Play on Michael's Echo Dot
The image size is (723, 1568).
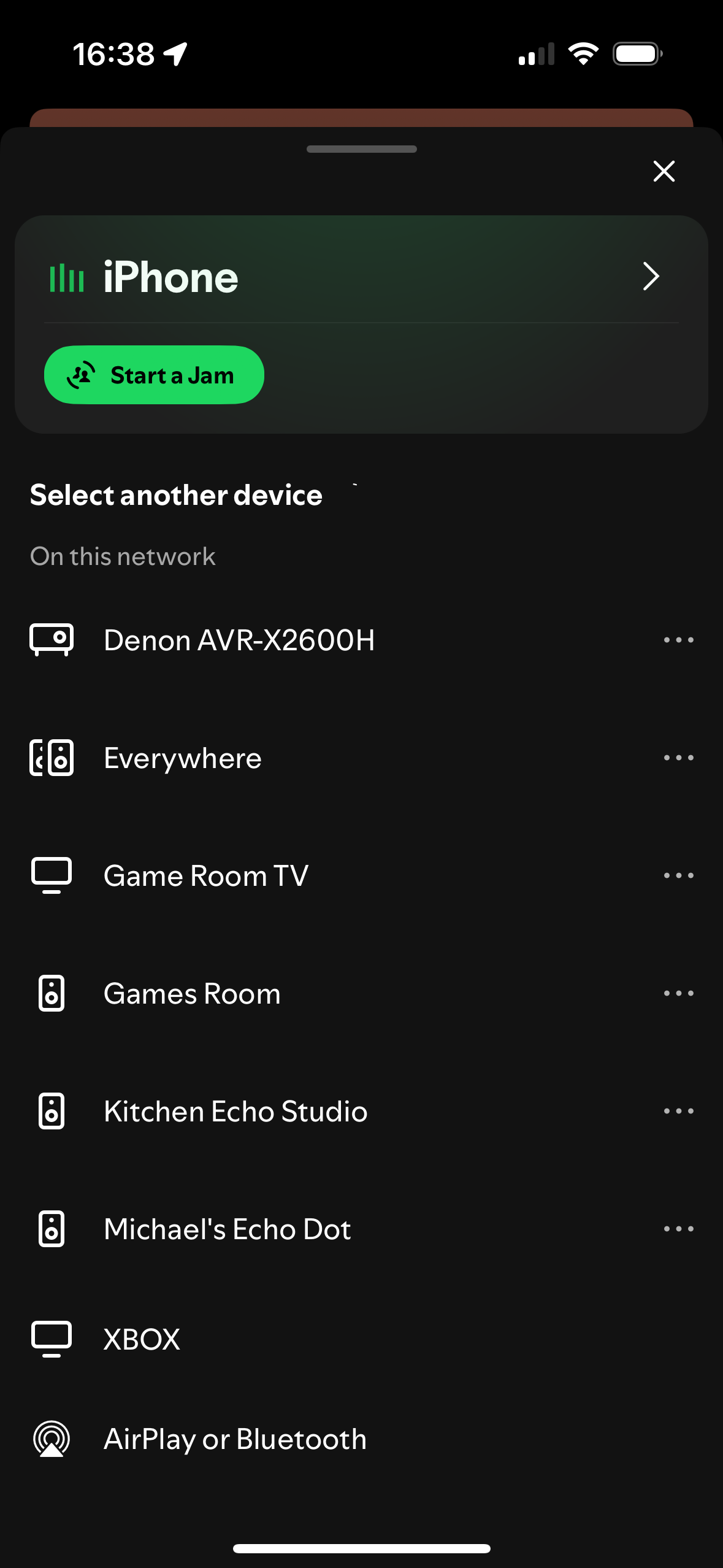click(227, 1229)
